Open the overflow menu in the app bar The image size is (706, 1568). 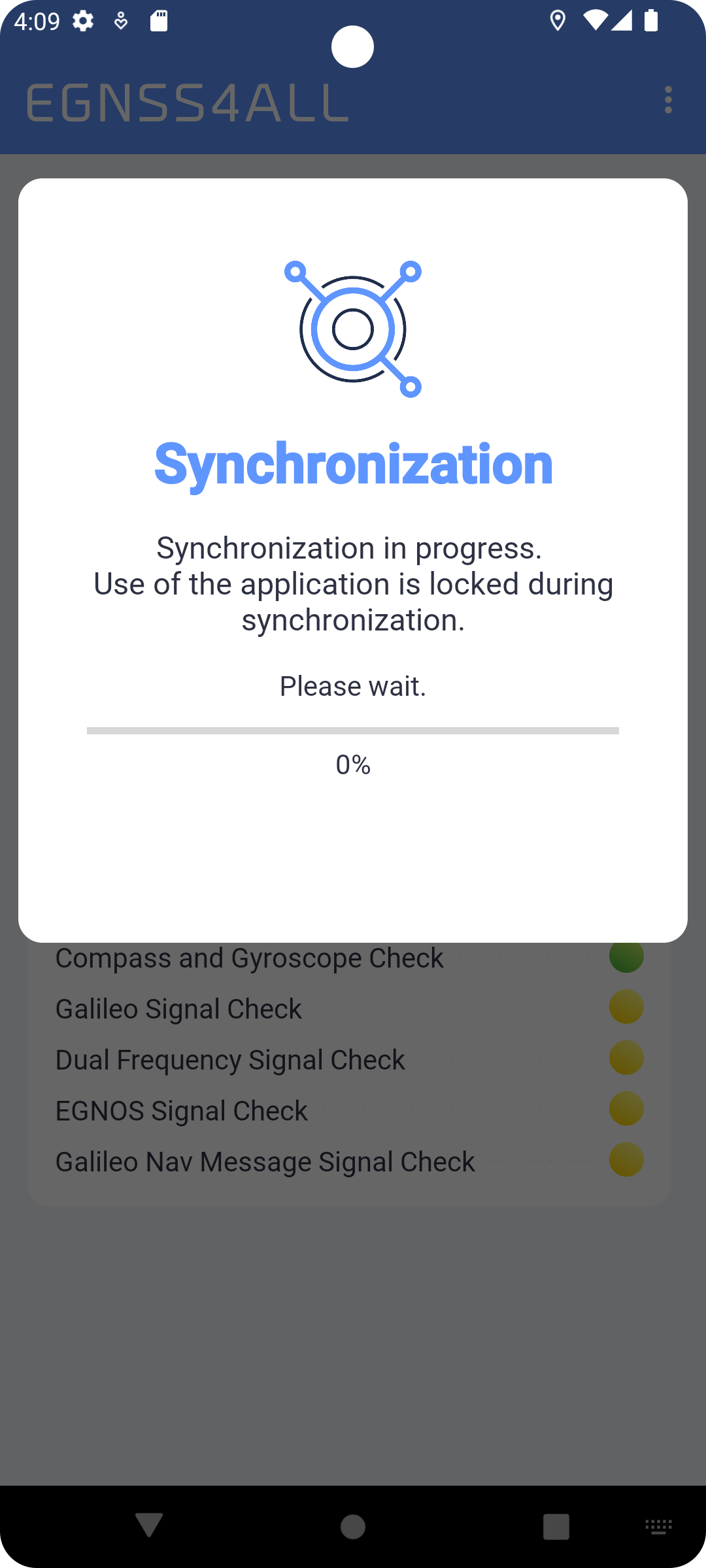tap(667, 100)
